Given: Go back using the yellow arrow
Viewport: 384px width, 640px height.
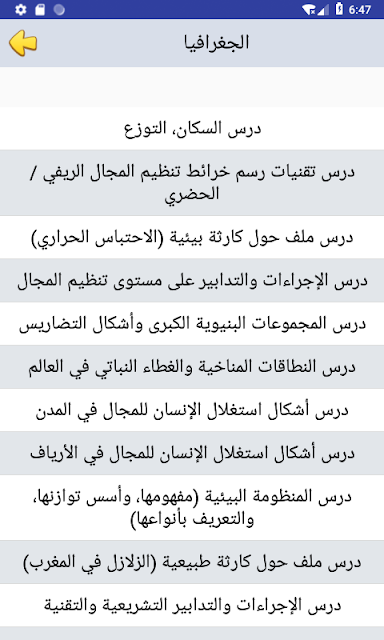Looking at the screenshot, I should pyautogui.click(x=23, y=43).
